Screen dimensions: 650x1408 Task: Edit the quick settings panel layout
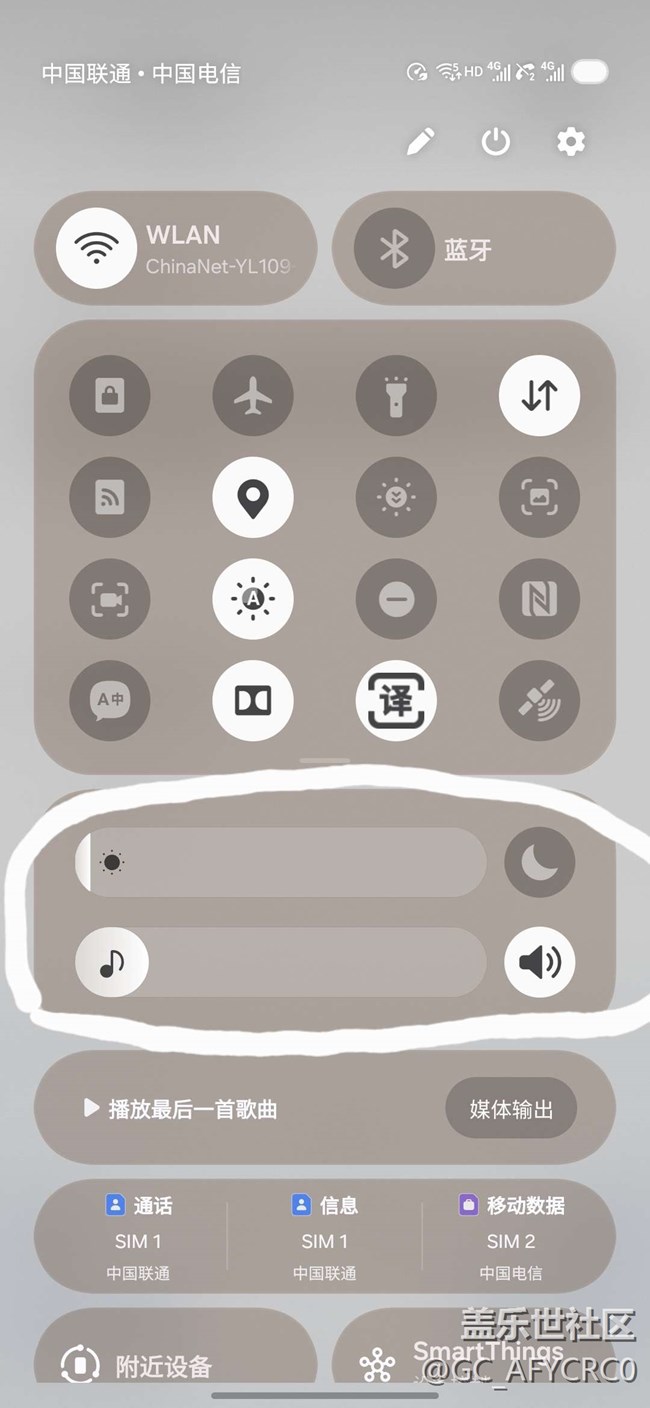pyautogui.click(x=420, y=142)
